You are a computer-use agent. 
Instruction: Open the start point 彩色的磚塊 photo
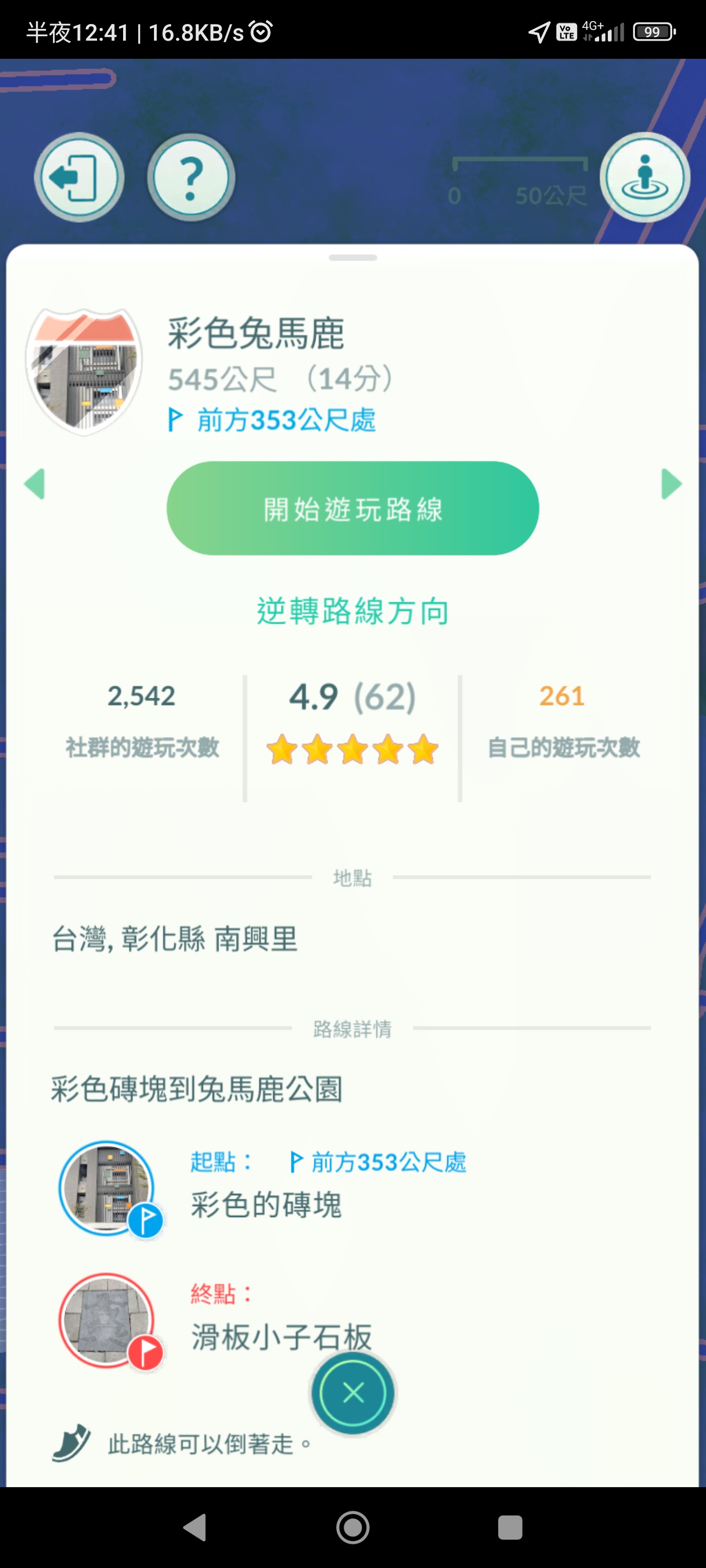coord(106,1187)
